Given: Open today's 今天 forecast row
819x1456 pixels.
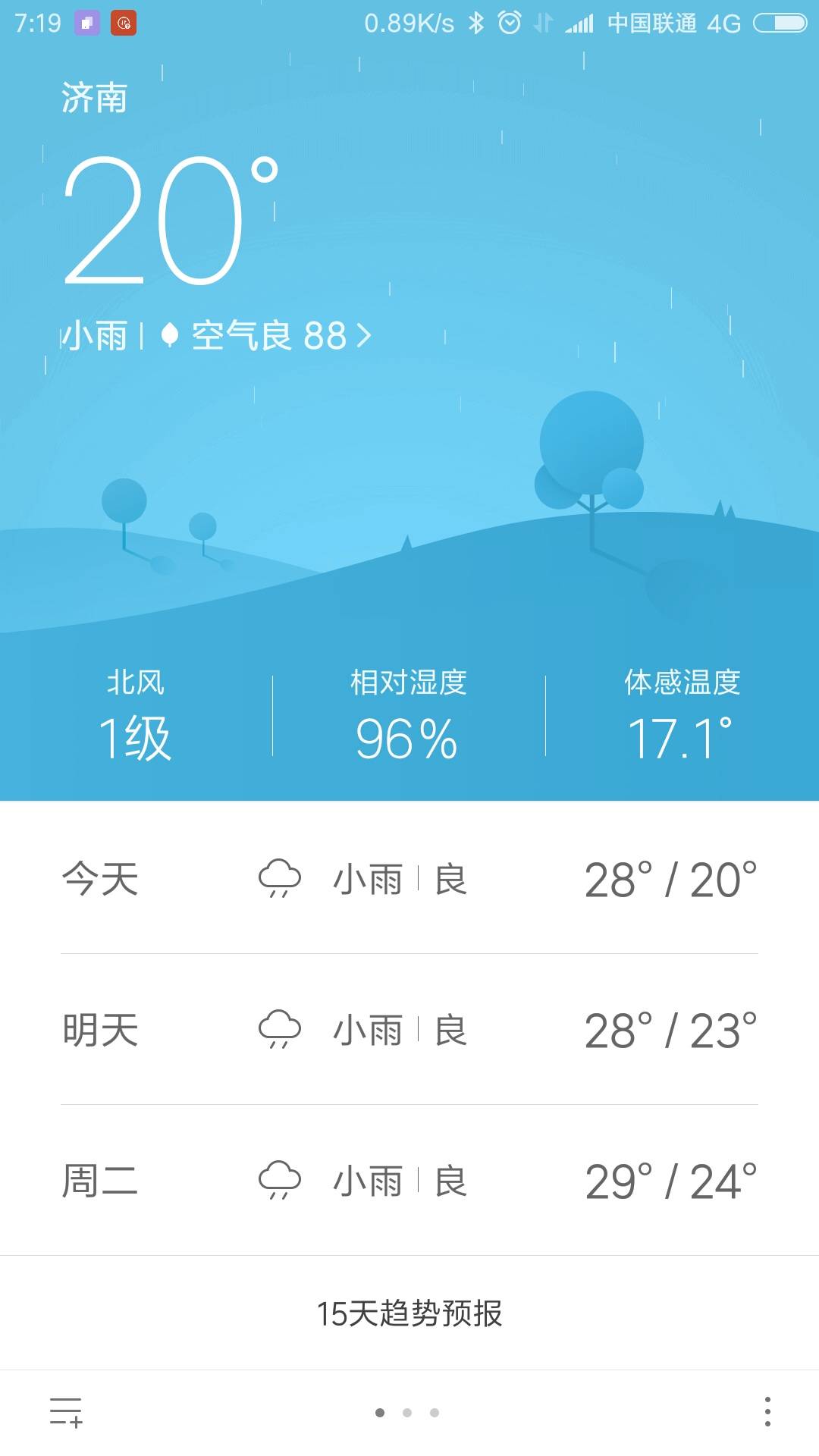Looking at the screenshot, I should tap(409, 880).
